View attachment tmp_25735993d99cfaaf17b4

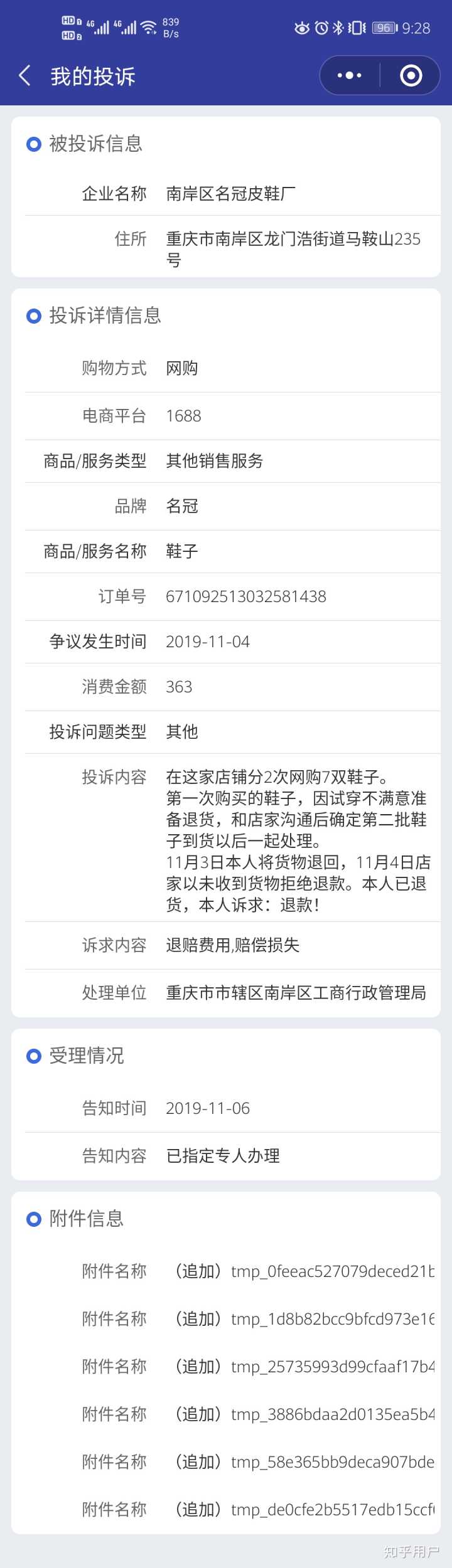(x=304, y=1367)
